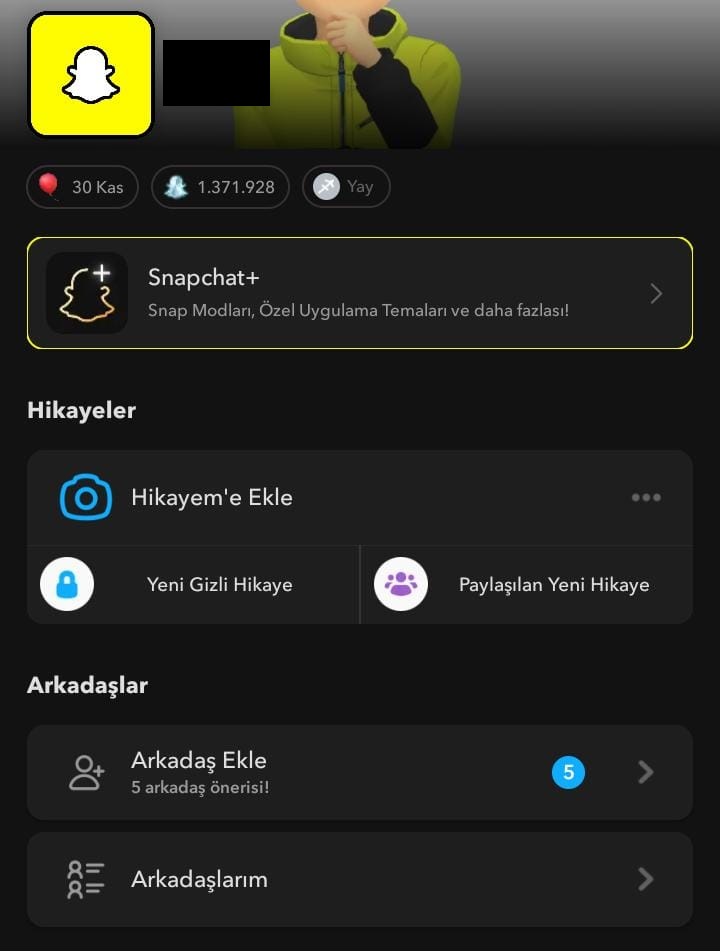Expand Arkadaşlarım with its chevron arrow

click(645, 879)
